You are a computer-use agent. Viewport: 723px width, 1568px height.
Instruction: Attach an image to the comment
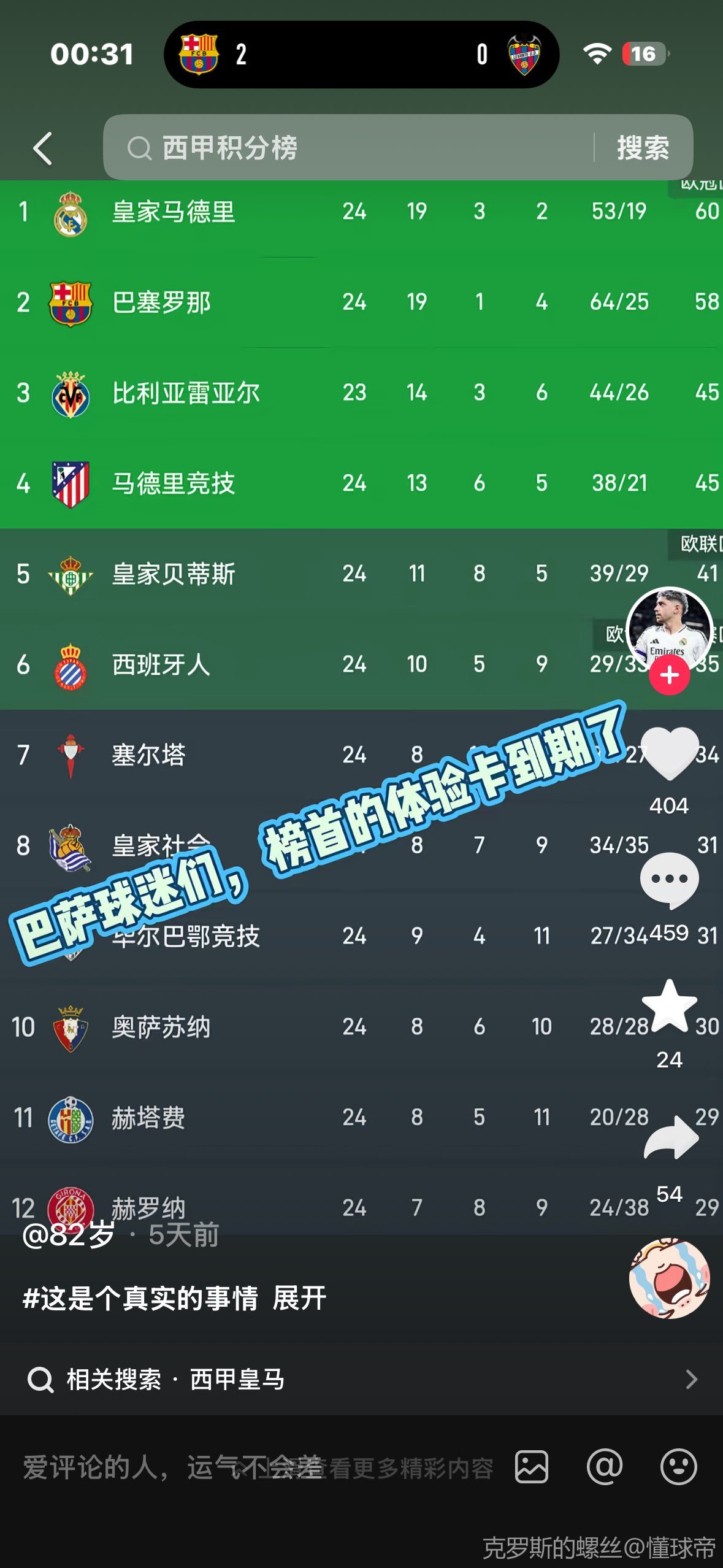531,1467
